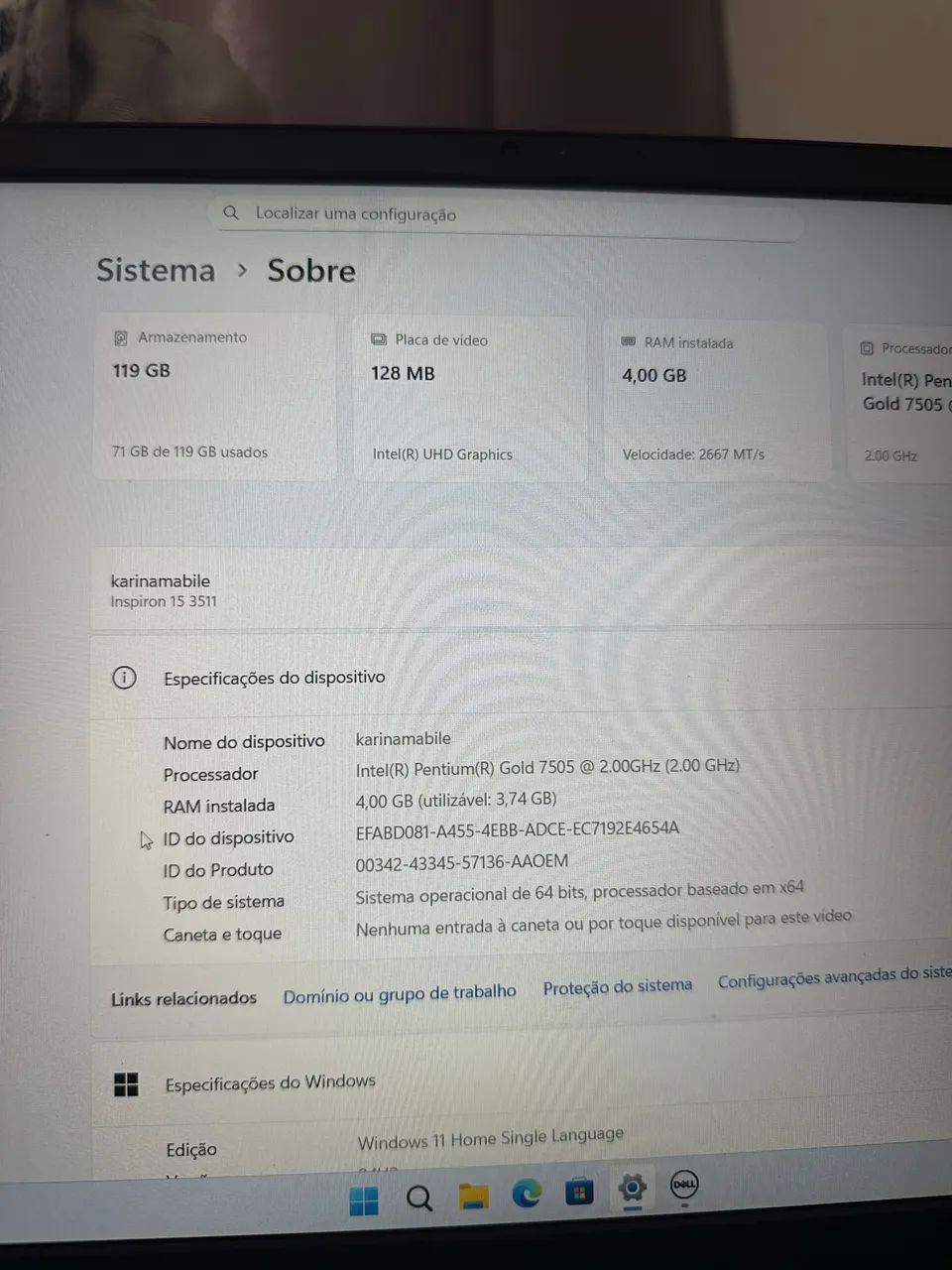Open the Windows Start menu
The height and width of the screenshot is (1270, 952).
(x=364, y=1201)
